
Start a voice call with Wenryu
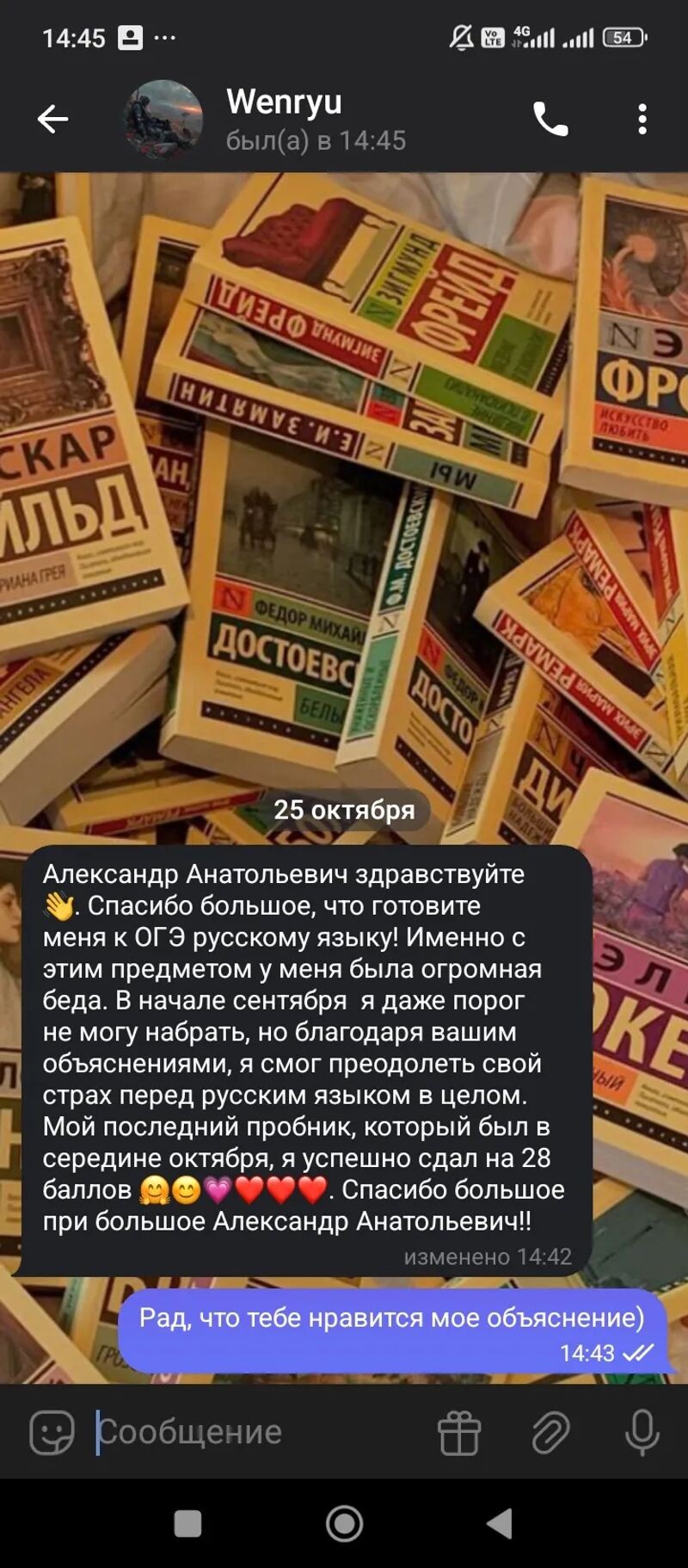[550, 119]
